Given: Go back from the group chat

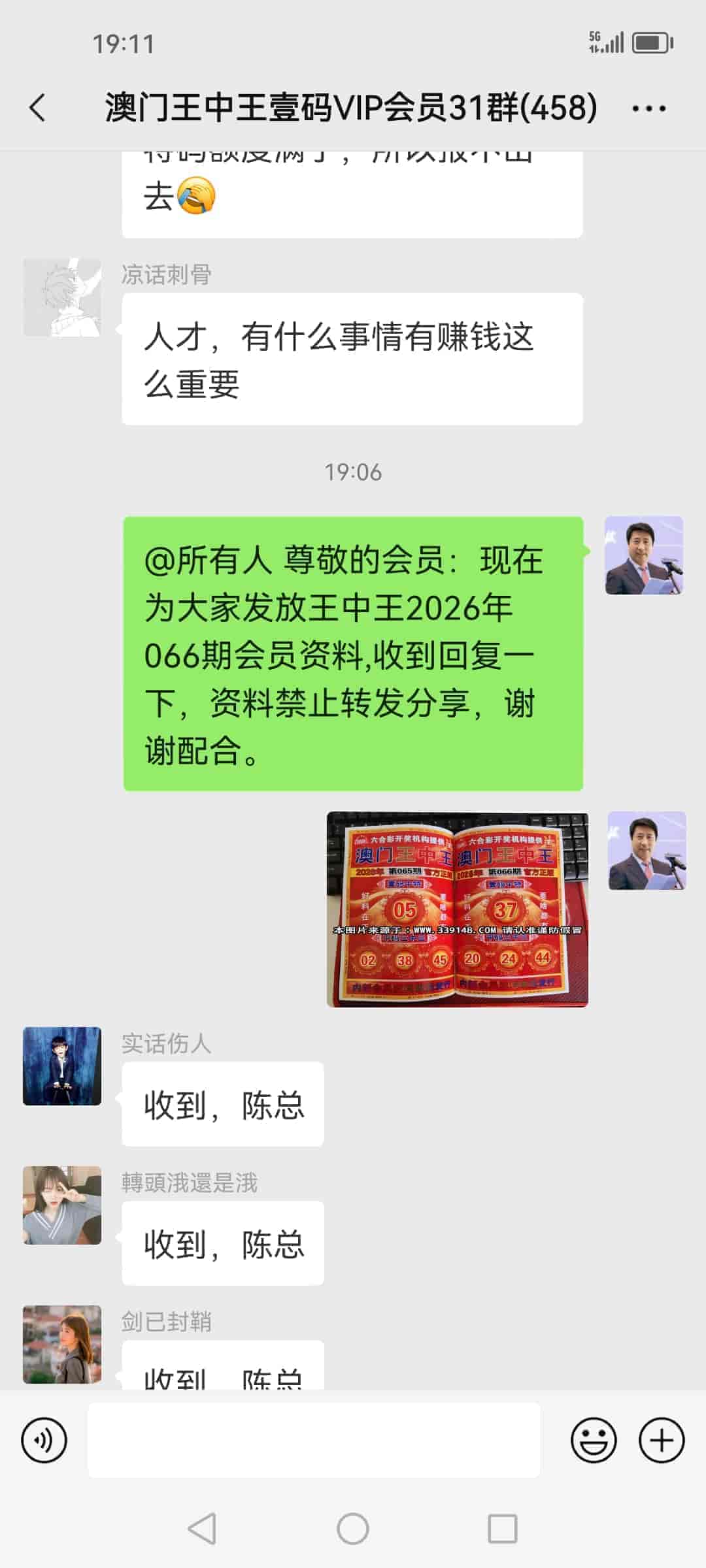Looking at the screenshot, I should [38, 108].
